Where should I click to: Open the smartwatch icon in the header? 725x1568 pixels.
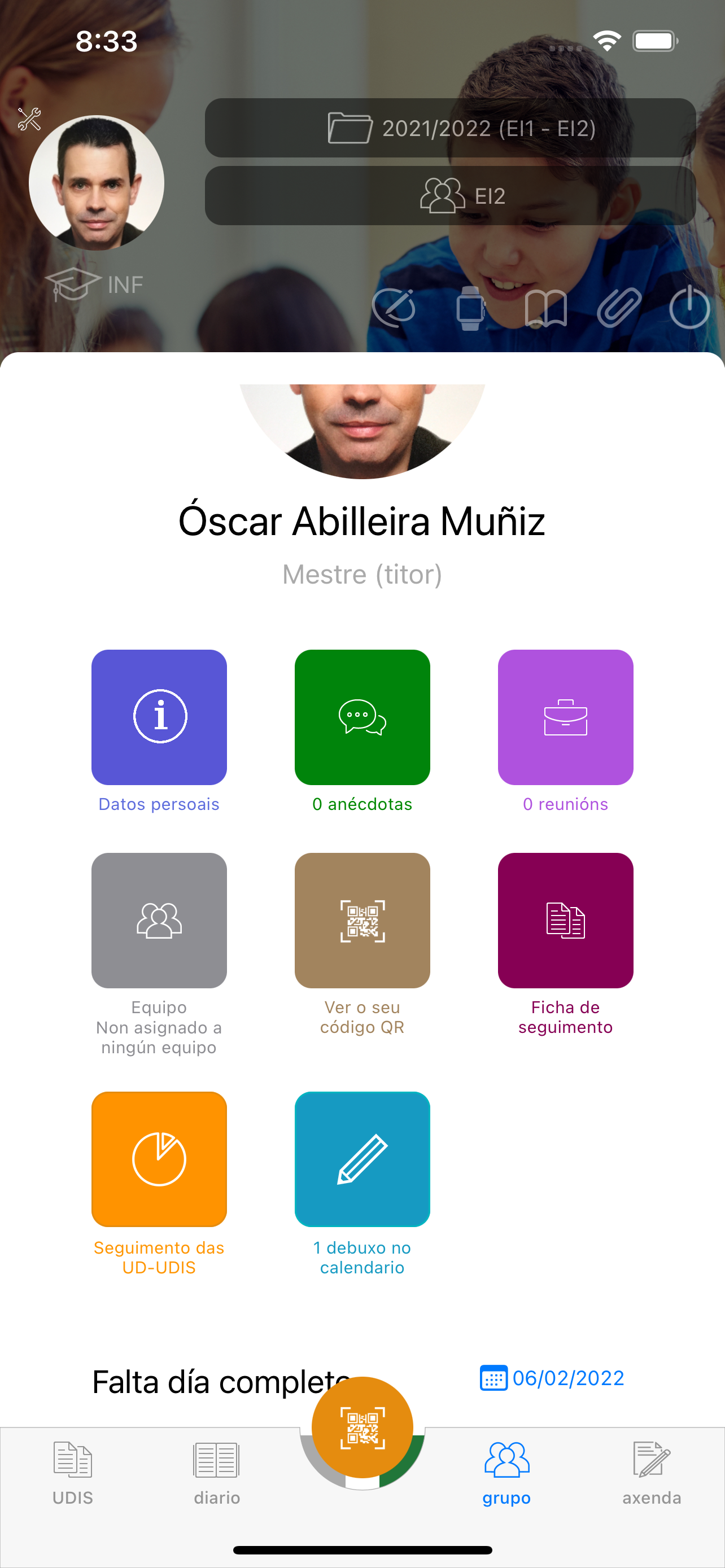pos(470,308)
